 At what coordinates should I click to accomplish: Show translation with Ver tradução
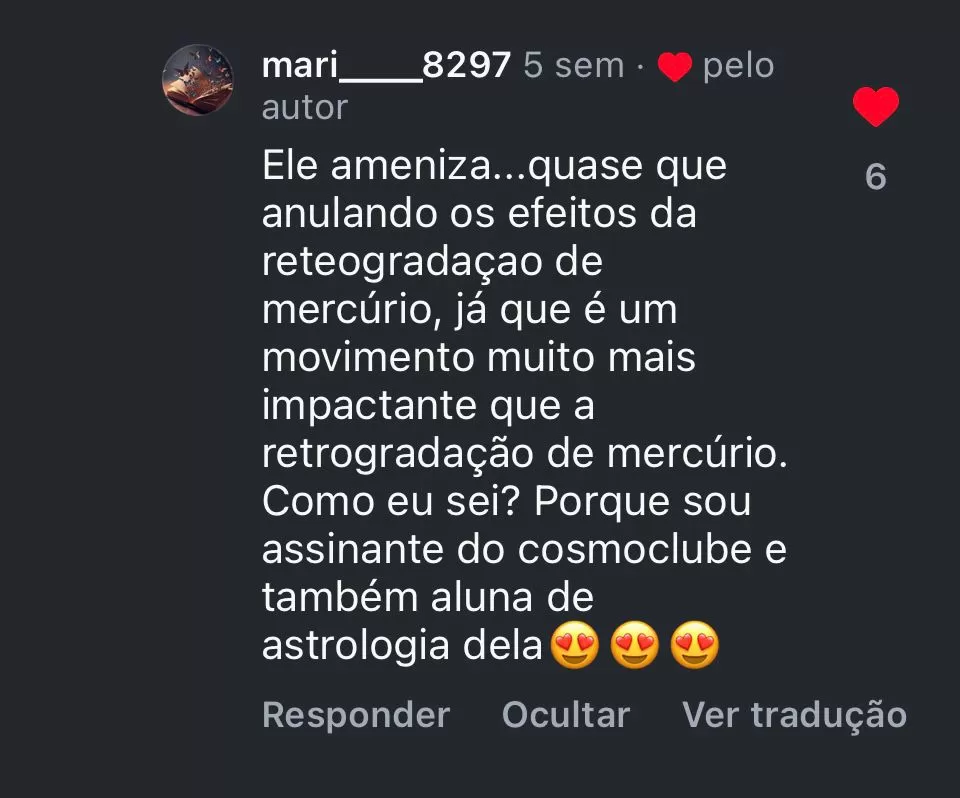tap(794, 715)
